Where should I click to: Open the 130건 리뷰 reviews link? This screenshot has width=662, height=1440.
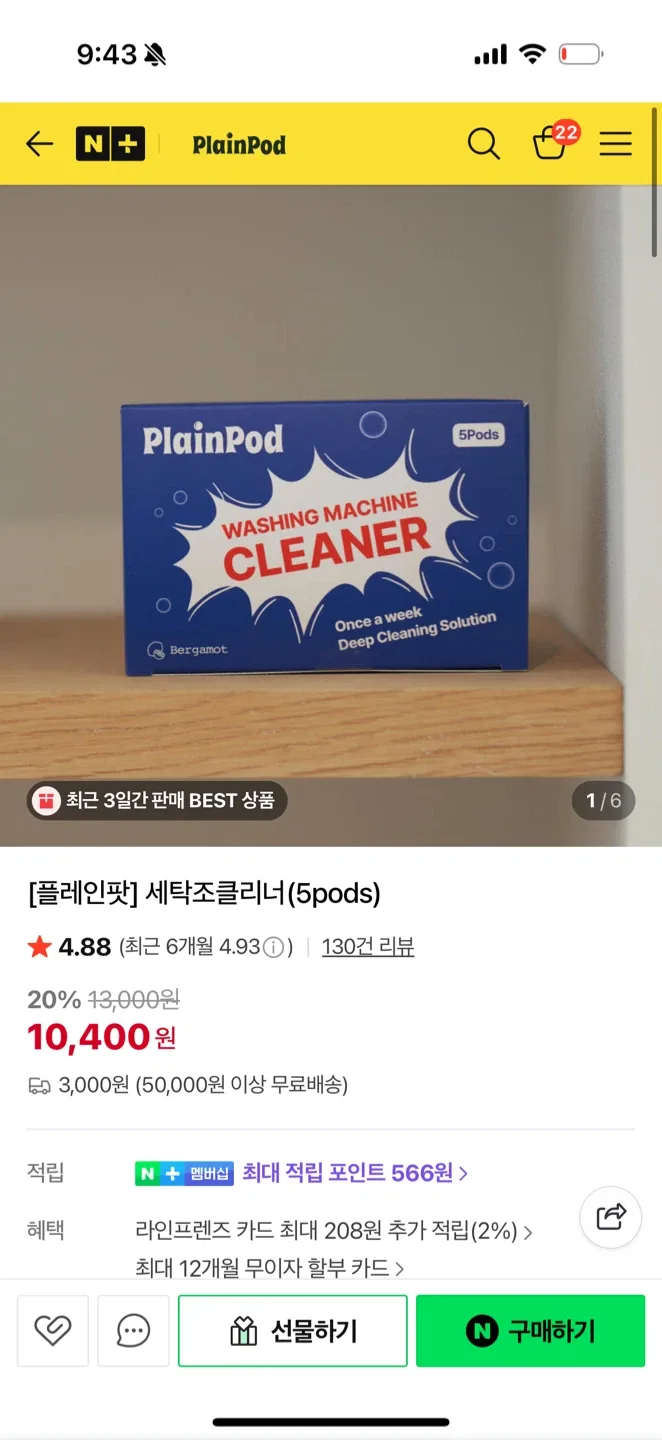[x=367, y=947]
